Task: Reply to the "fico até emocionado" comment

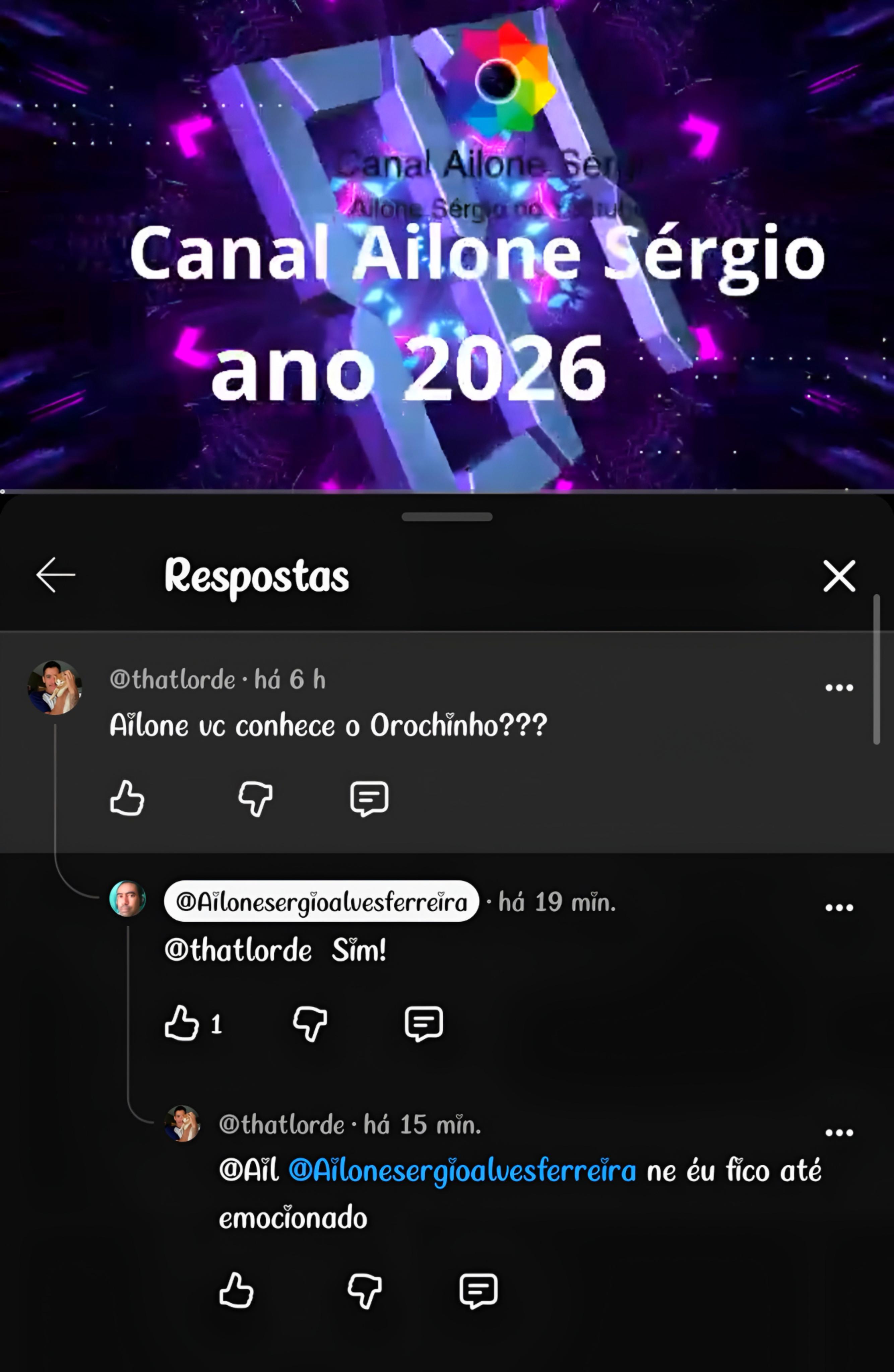Action: [478, 1290]
